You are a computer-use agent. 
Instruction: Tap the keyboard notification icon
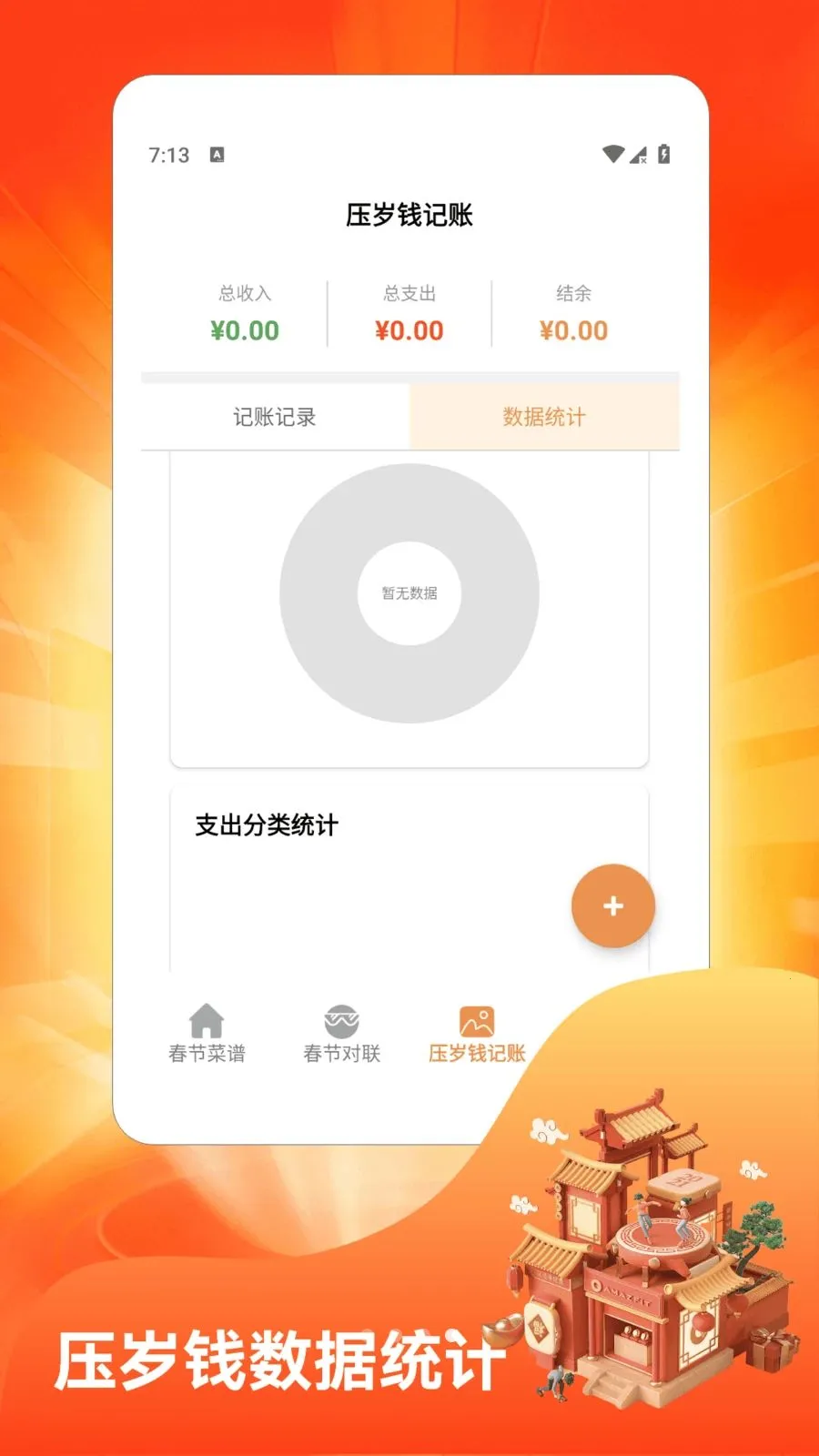pos(217,155)
